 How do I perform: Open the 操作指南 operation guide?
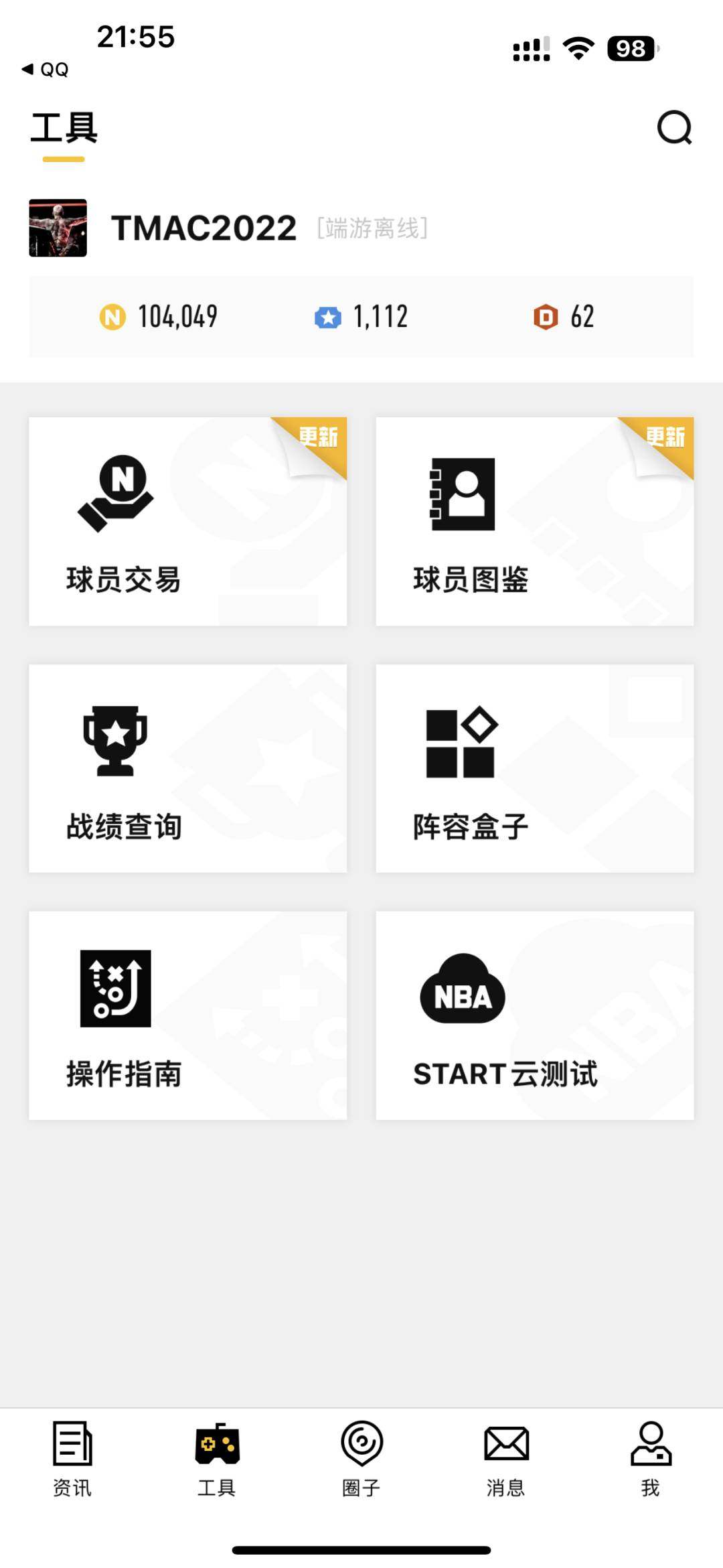[x=187, y=1015]
